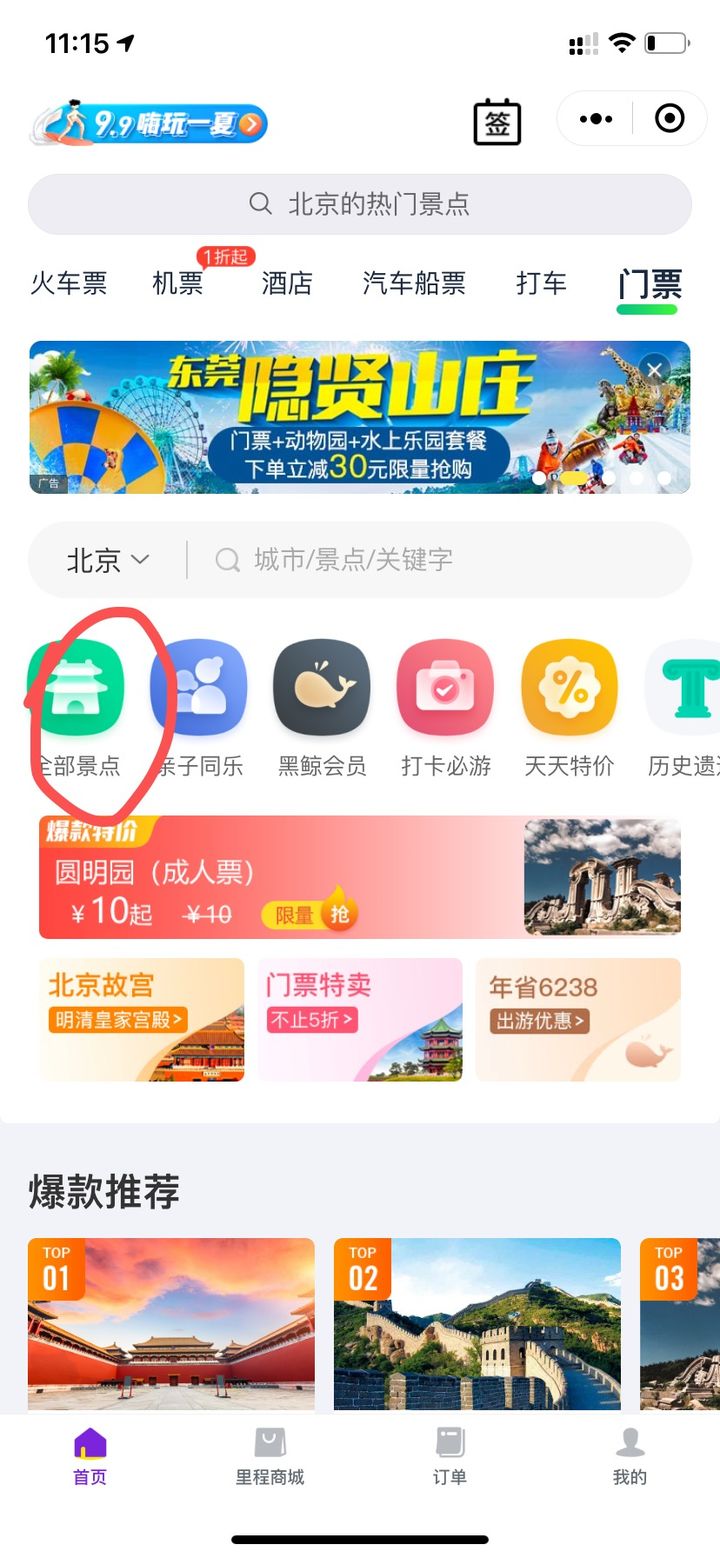Open the 9.9嗨玩一夏 promotion banner
720x1558 pixels.
150,124
